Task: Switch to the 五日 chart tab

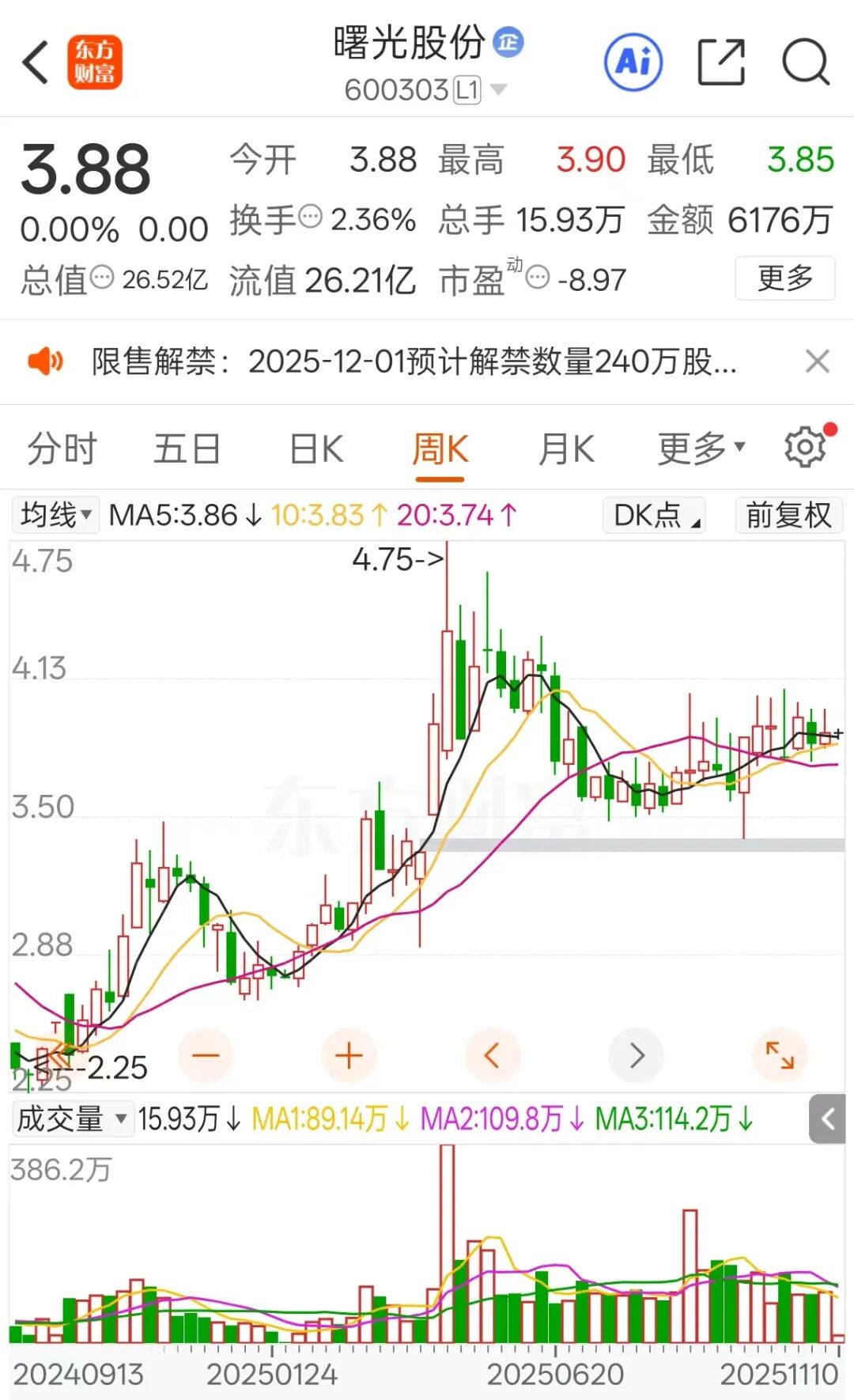Action: (187, 449)
